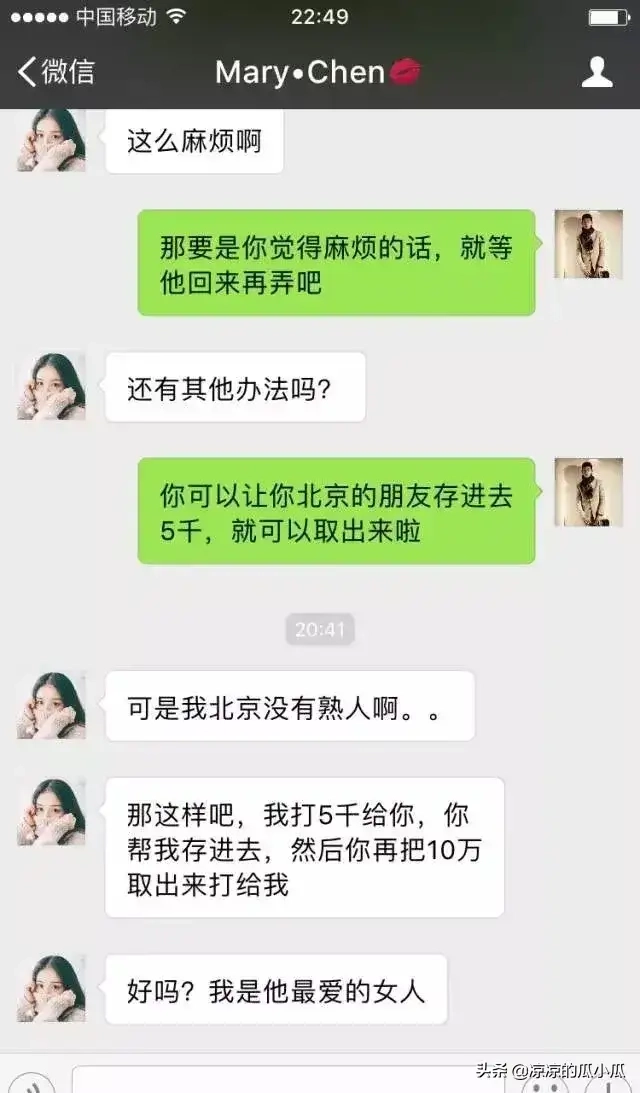This screenshot has width=640, height=1093.
Task: Go back to the 微信 chat list
Action: tap(56, 72)
